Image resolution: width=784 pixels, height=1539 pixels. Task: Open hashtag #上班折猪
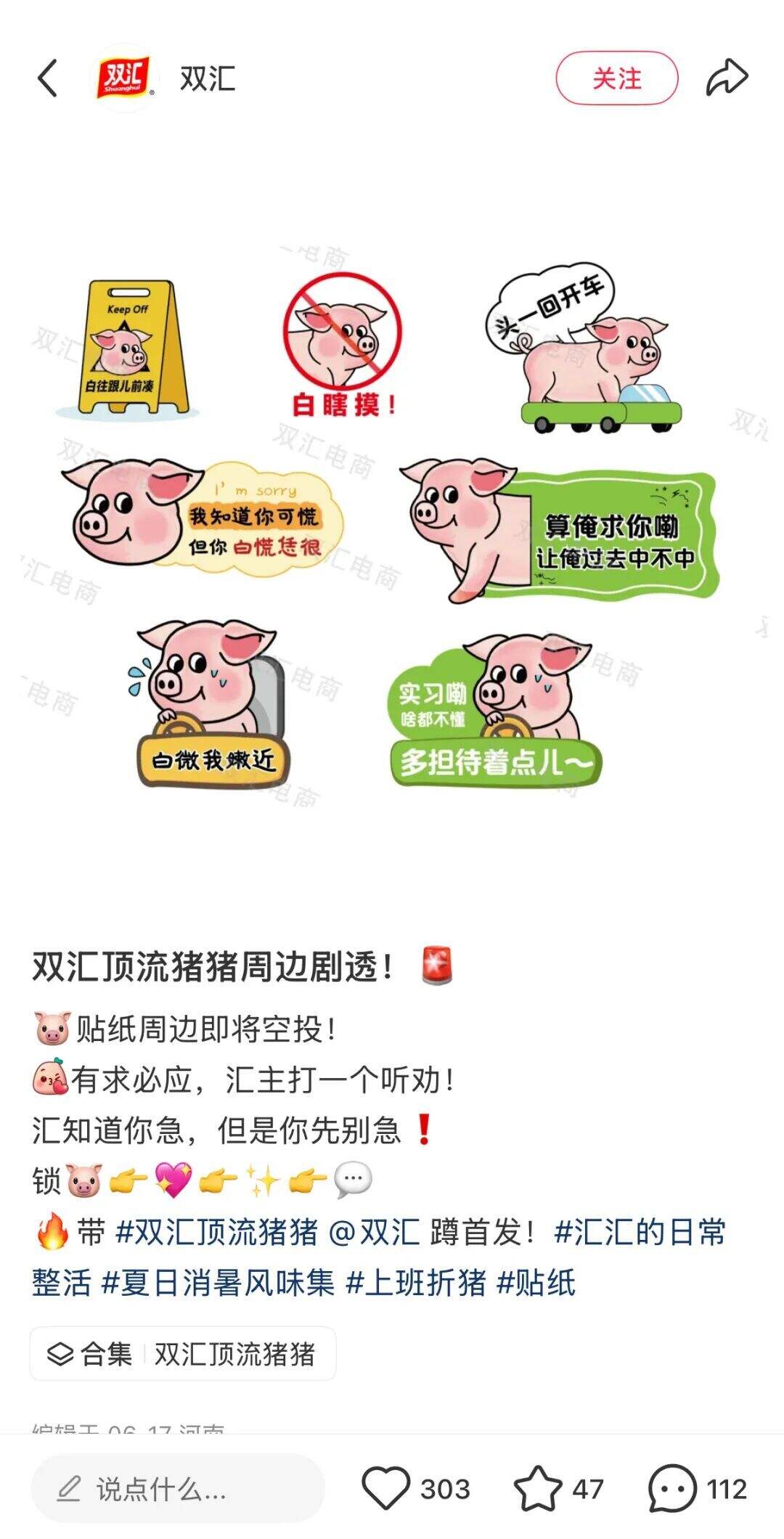click(416, 1283)
